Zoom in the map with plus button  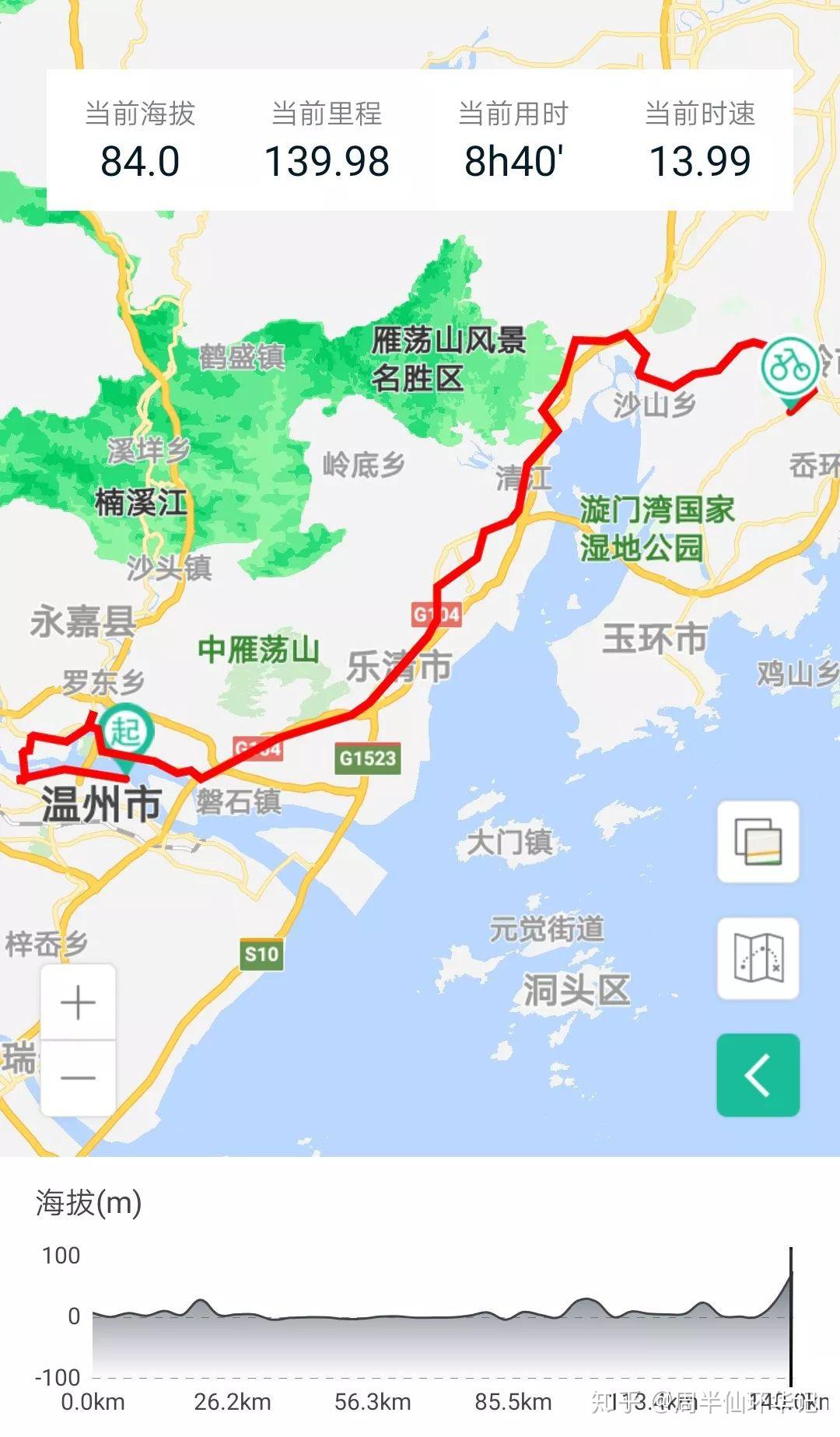point(78,1002)
